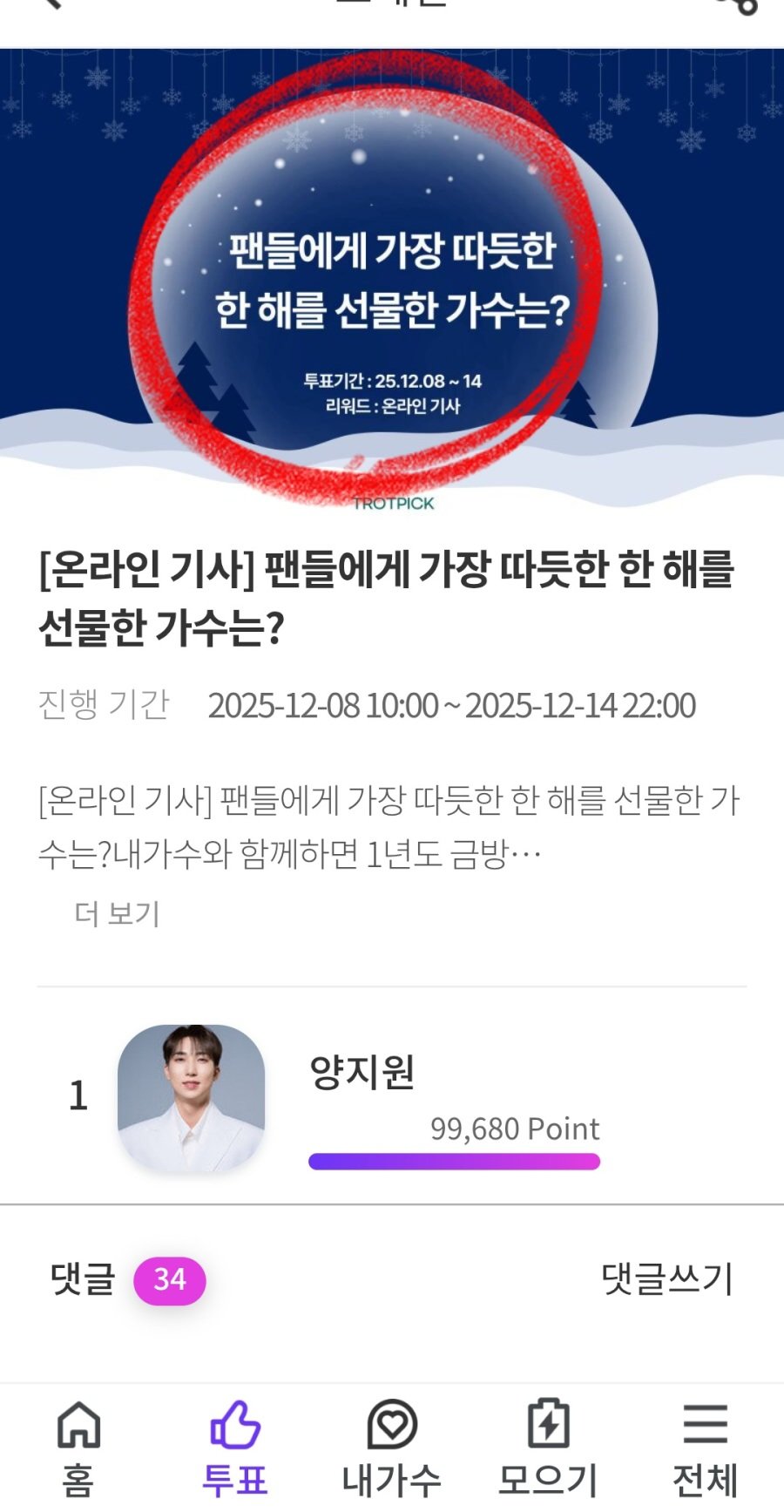Screen dimensions: 784x1512
Task: Open the 전체 menu tab
Action: coord(705,1448)
